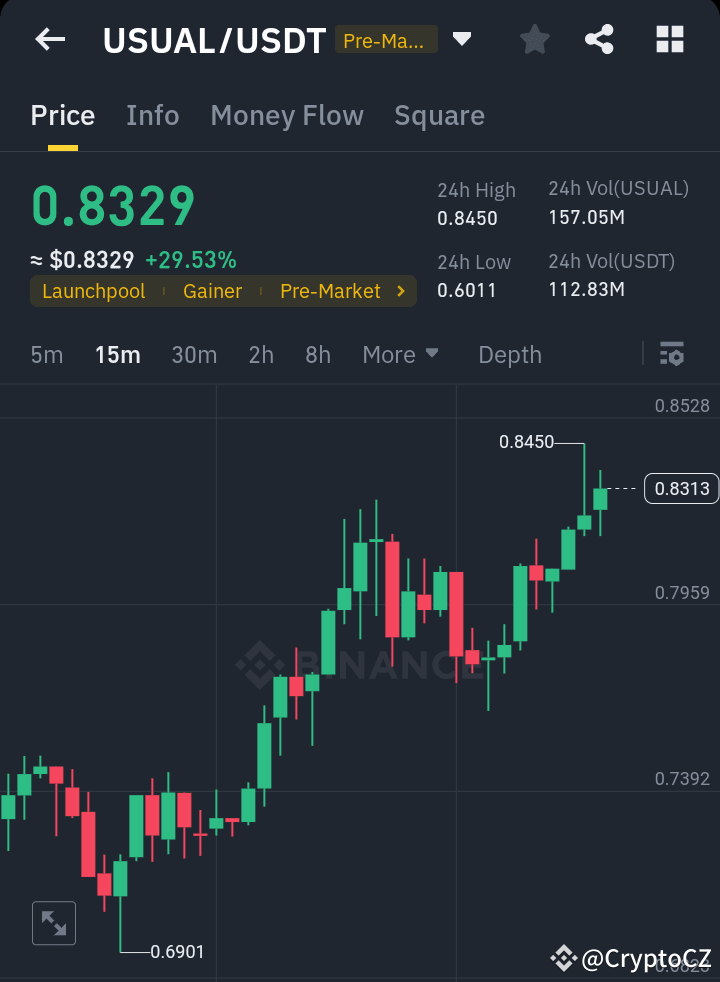Open chart indicator settings icon

[x=671, y=354]
